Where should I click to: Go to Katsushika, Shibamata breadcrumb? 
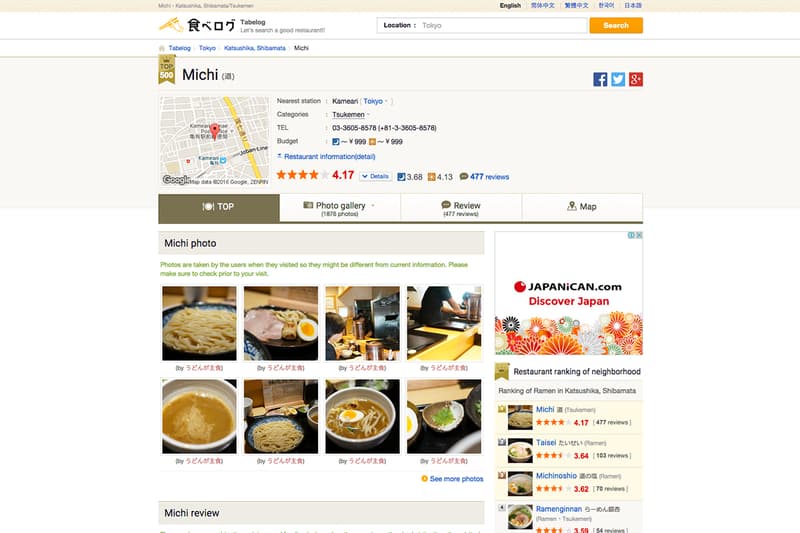(254, 48)
